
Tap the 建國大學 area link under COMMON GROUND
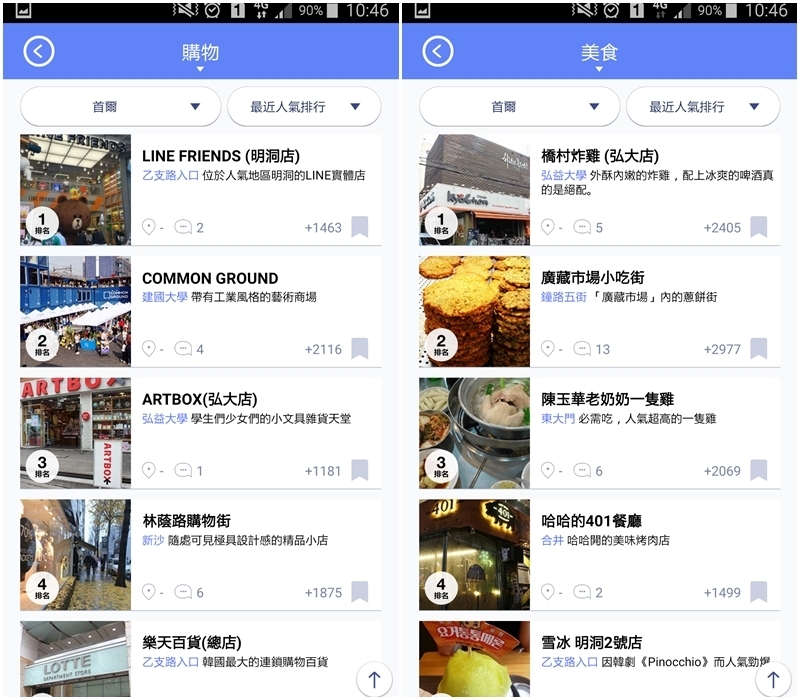(166, 298)
